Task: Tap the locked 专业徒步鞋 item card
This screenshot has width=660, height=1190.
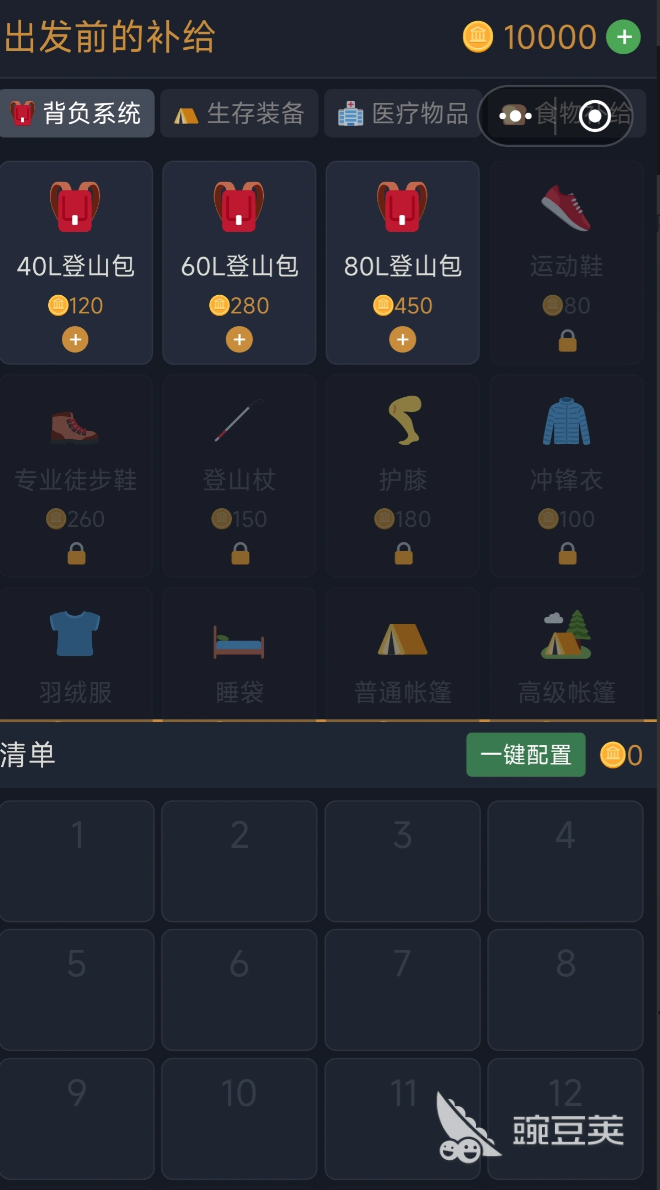Action: pyautogui.click(x=76, y=476)
